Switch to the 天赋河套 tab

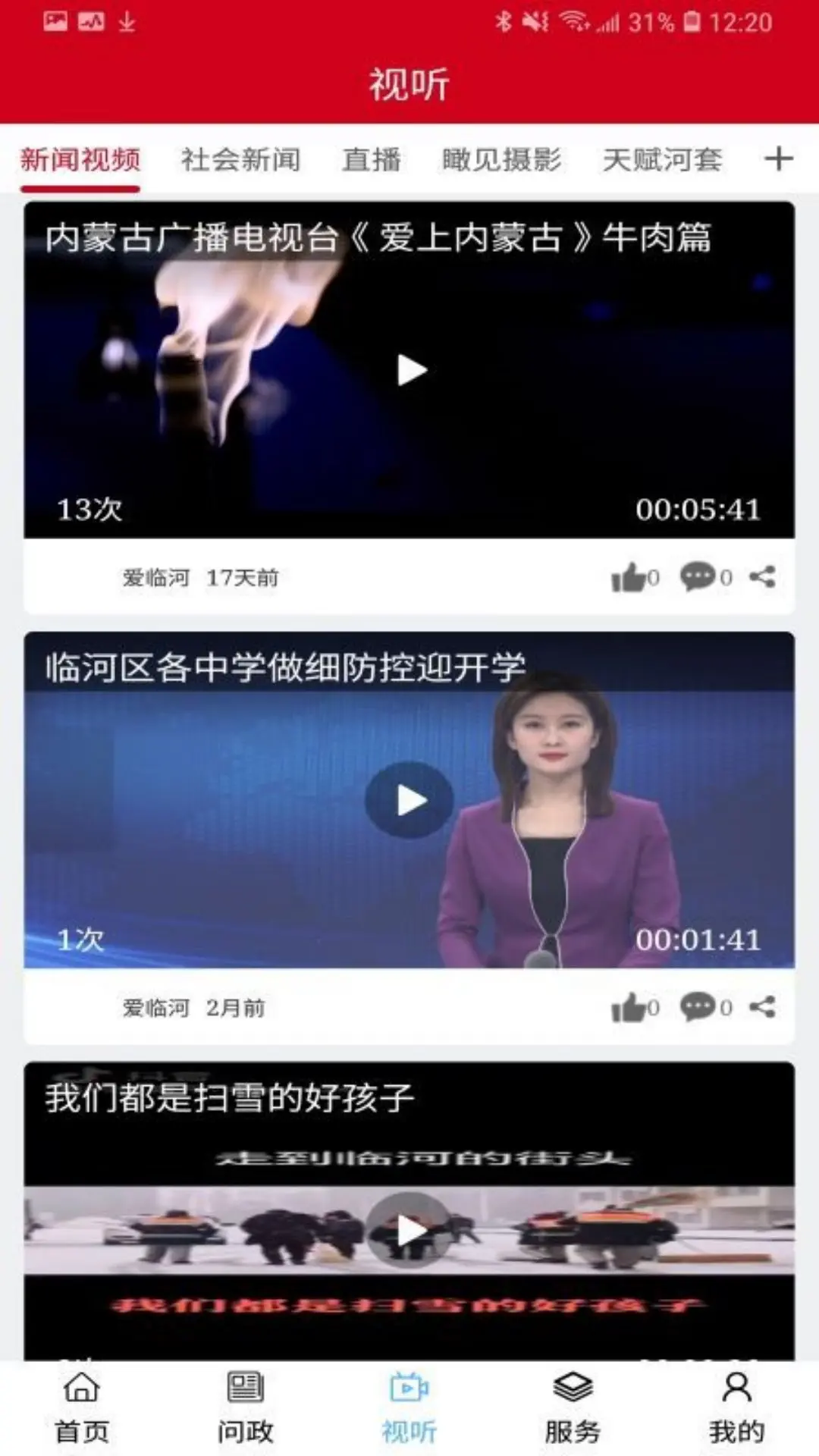pos(662,160)
